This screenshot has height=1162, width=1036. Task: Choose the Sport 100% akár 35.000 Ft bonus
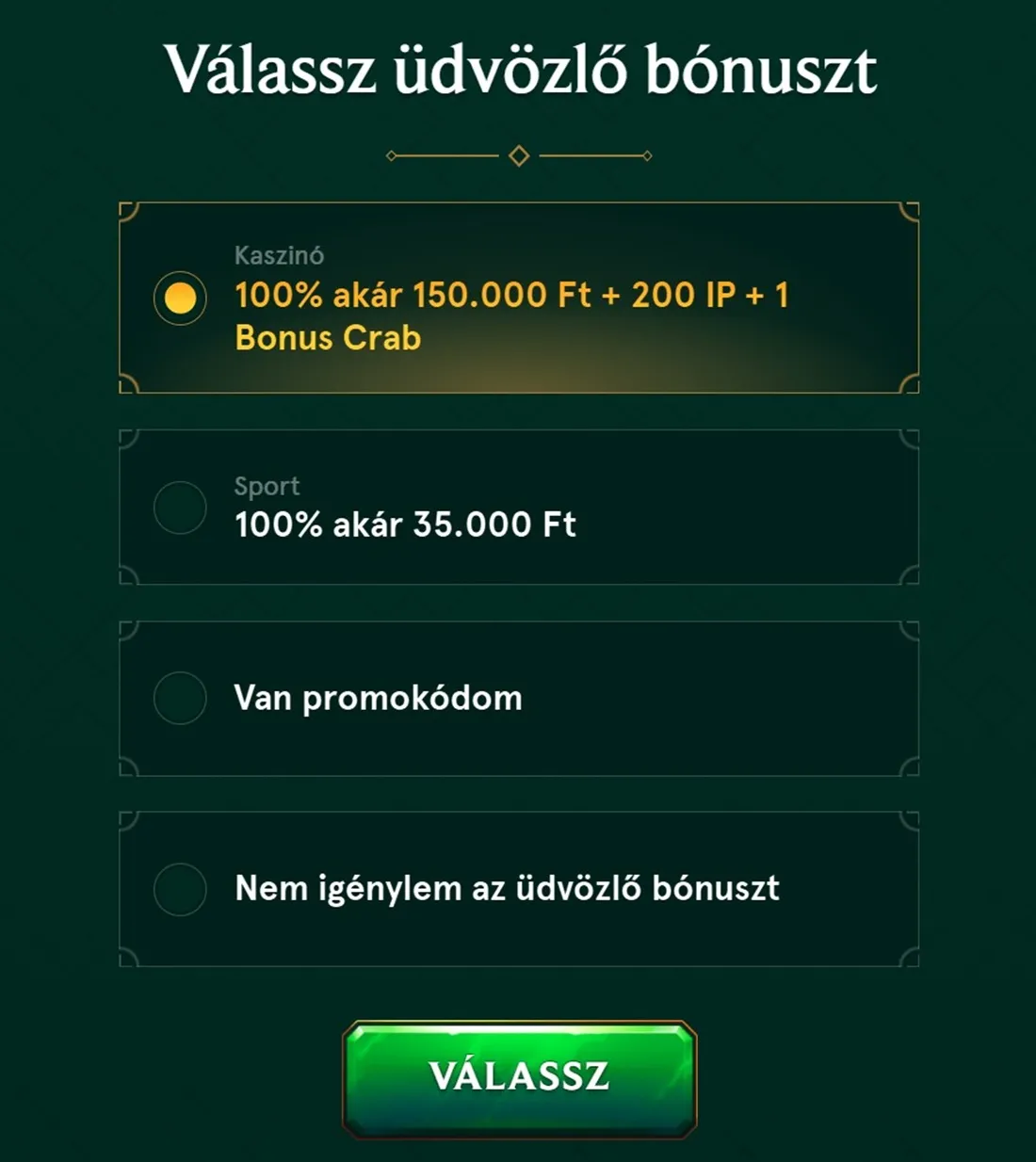click(180, 508)
